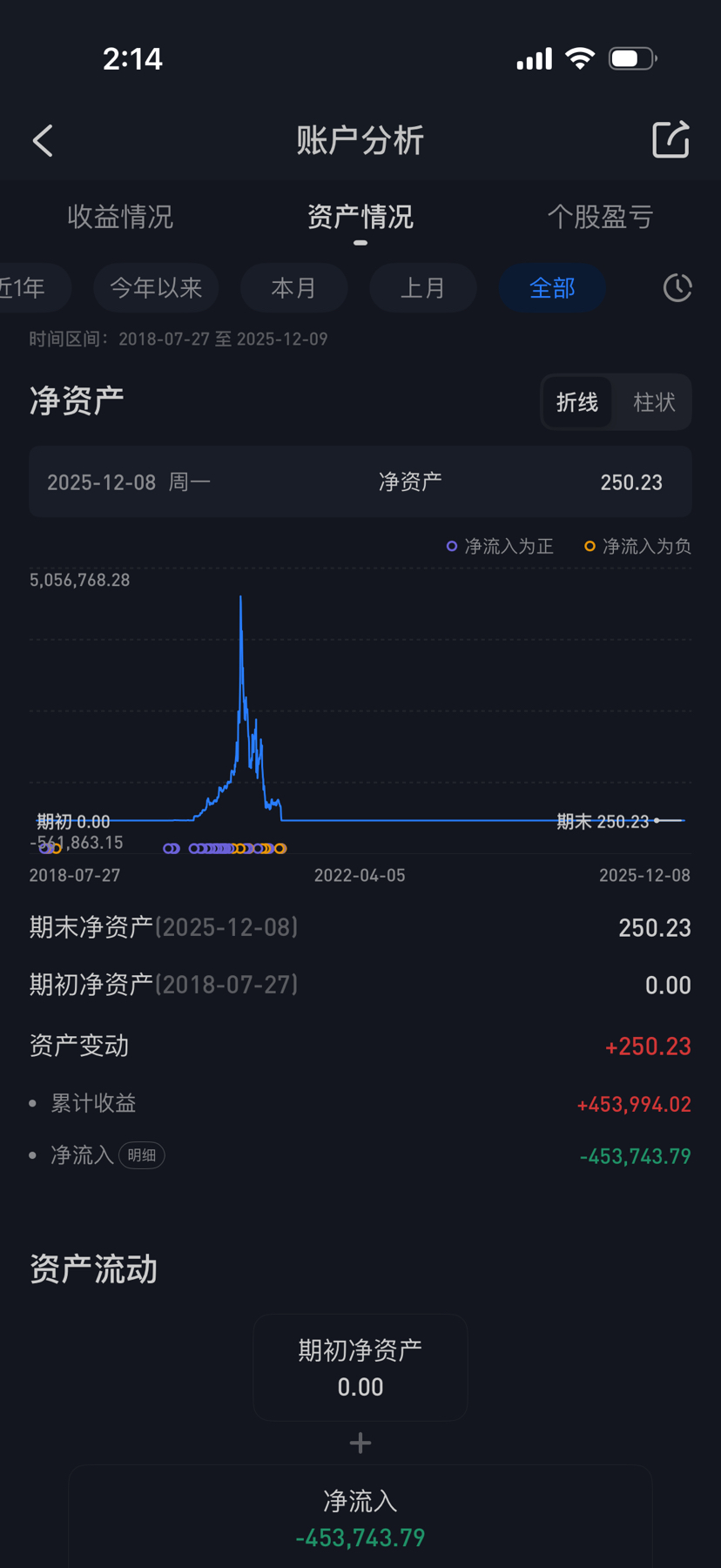Go back from account analysis
Screen dimensions: 721x1568
(43, 140)
